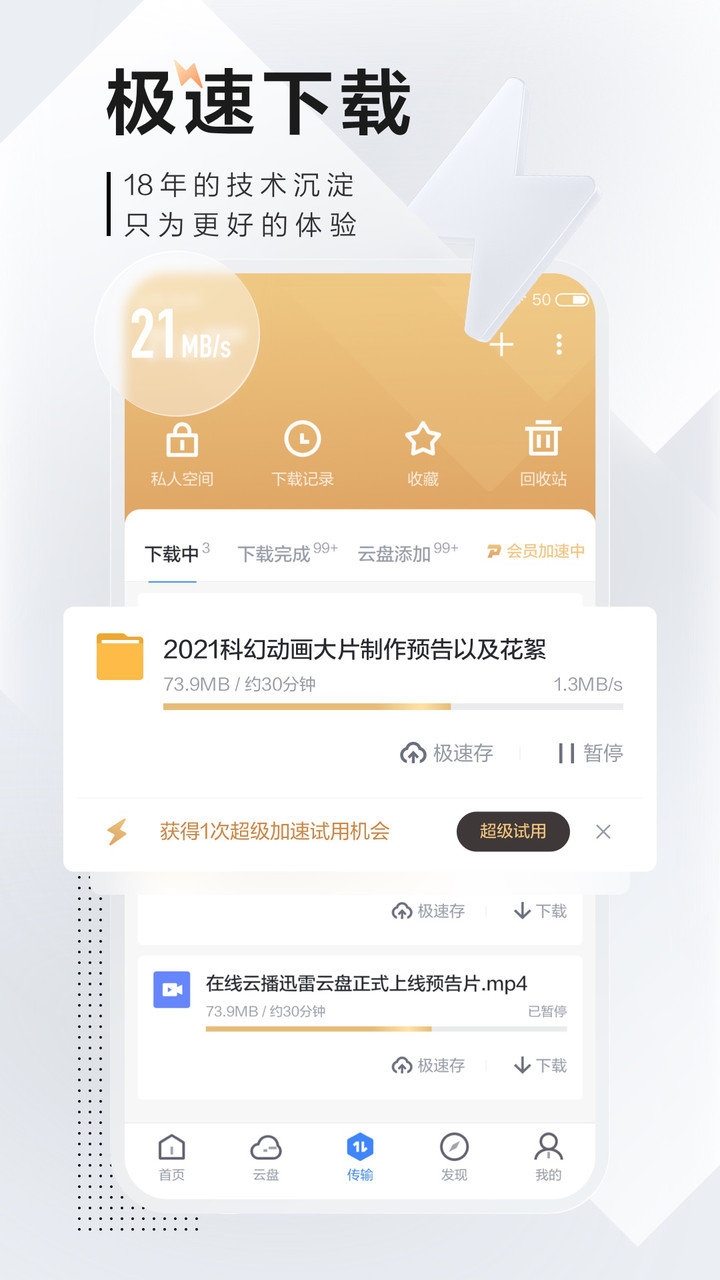The image size is (720, 1280).
Task: Open 下载记录 clock icon
Action: [x=302, y=440]
